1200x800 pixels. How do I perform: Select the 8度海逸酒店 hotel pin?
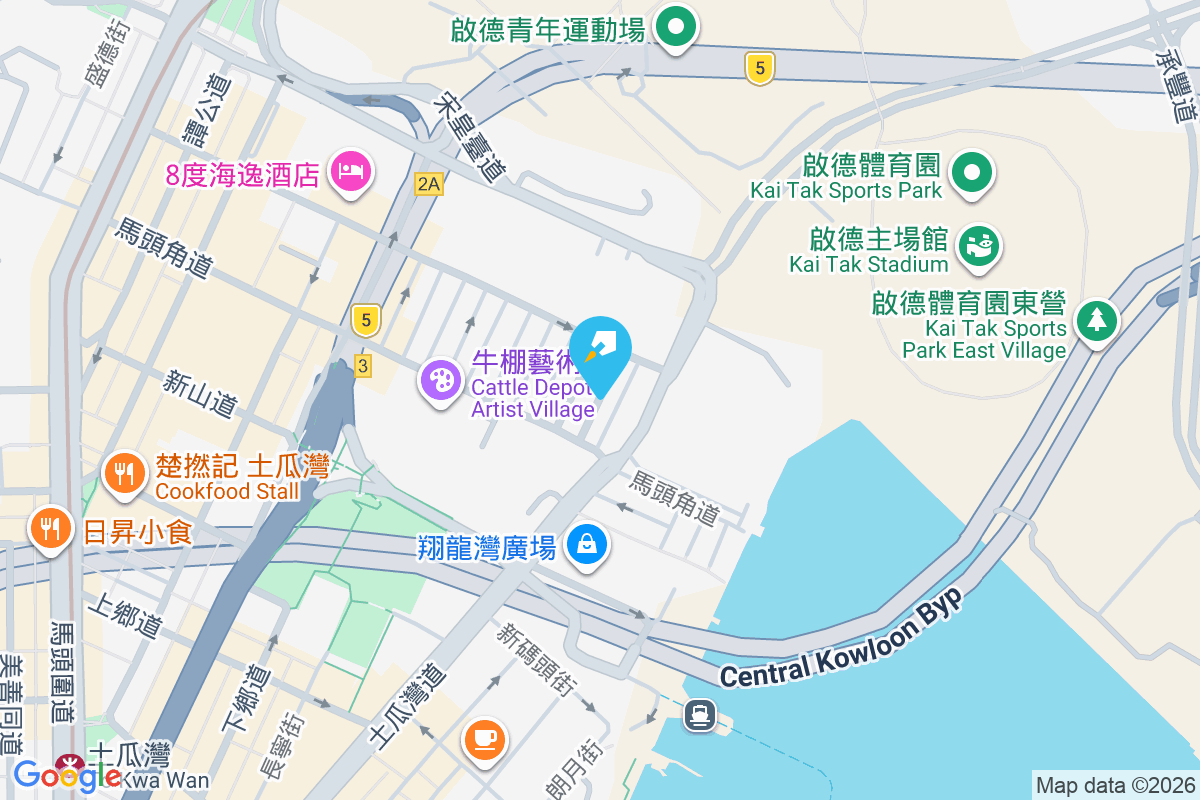[x=351, y=171]
